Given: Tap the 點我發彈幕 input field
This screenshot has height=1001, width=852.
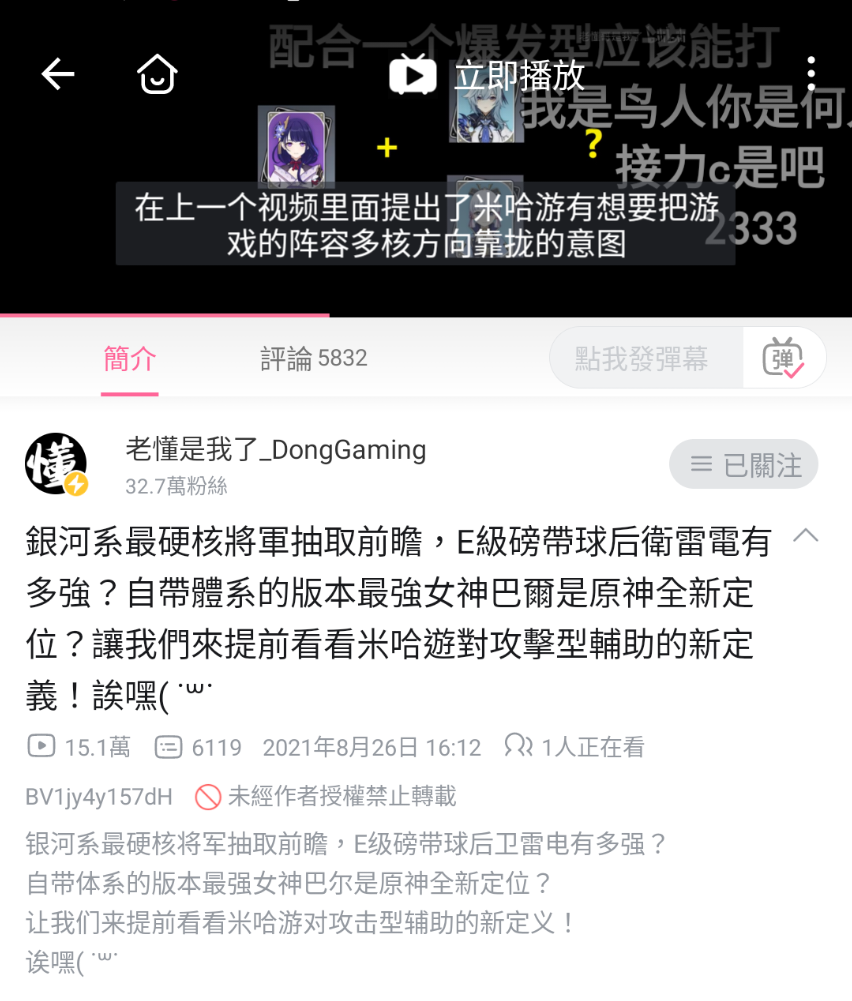Looking at the screenshot, I should click(x=645, y=358).
